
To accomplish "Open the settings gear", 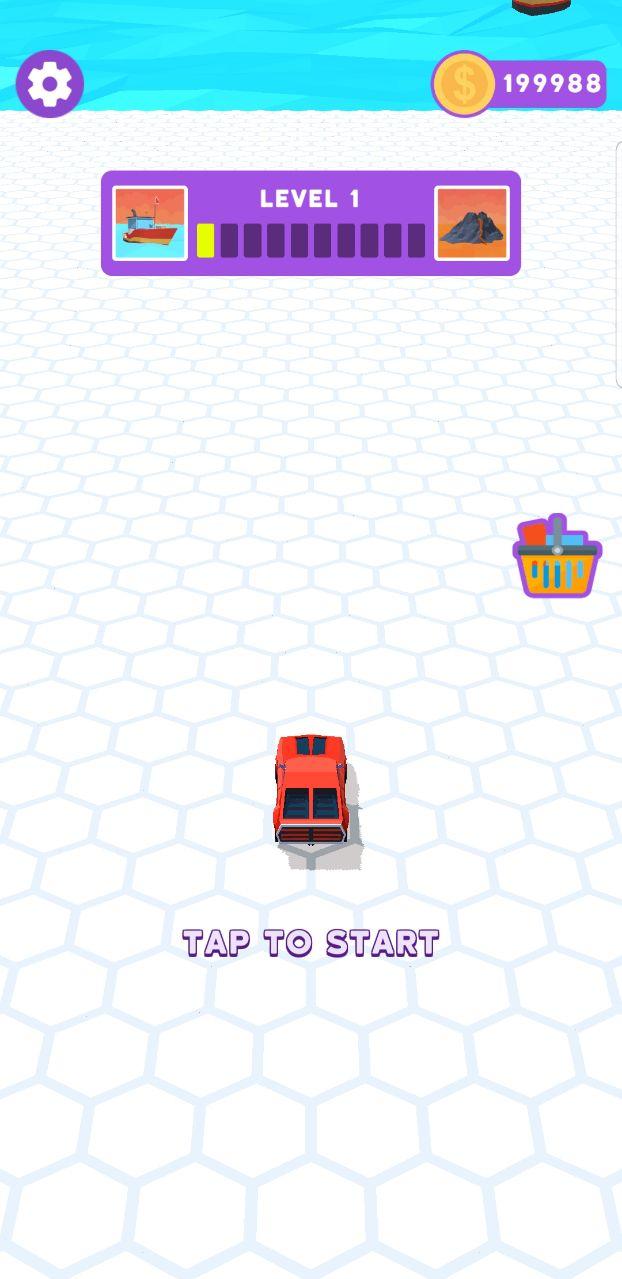I will pyautogui.click(x=50, y=84).
